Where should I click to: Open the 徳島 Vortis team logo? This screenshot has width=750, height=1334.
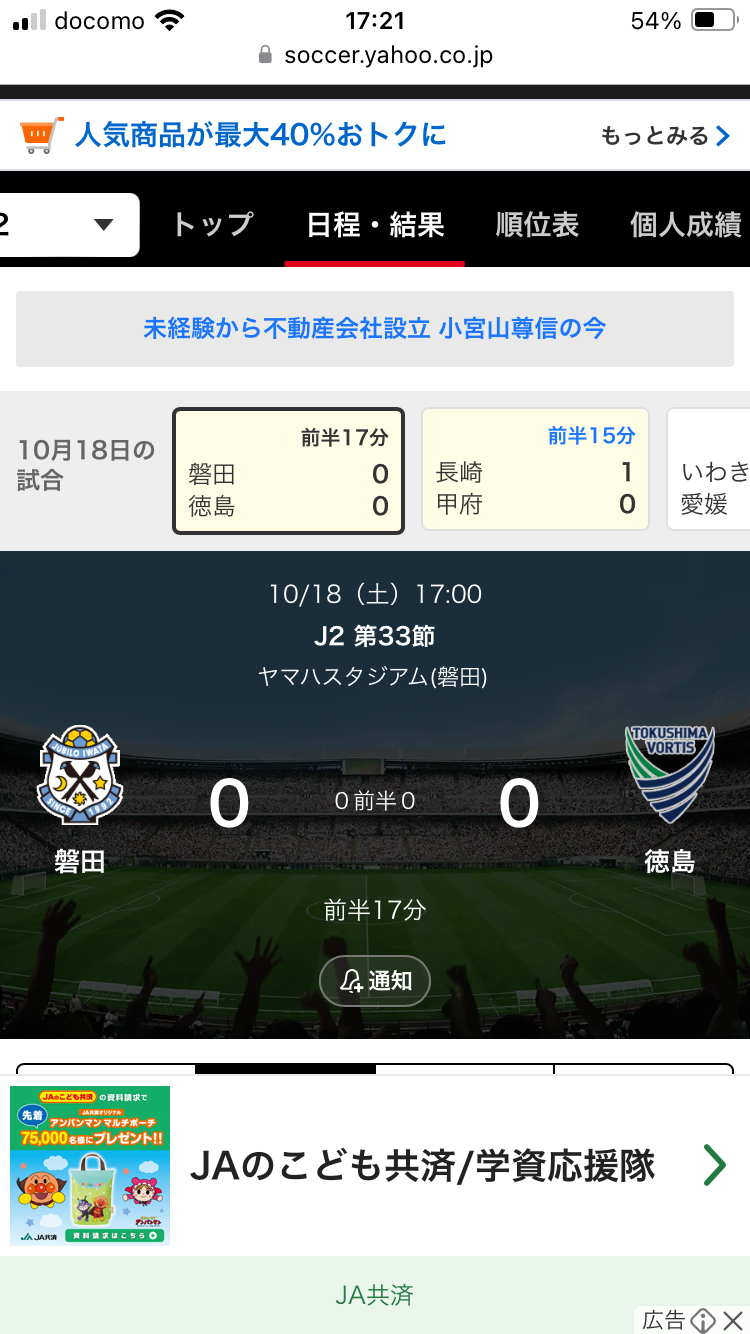point(669,773)
